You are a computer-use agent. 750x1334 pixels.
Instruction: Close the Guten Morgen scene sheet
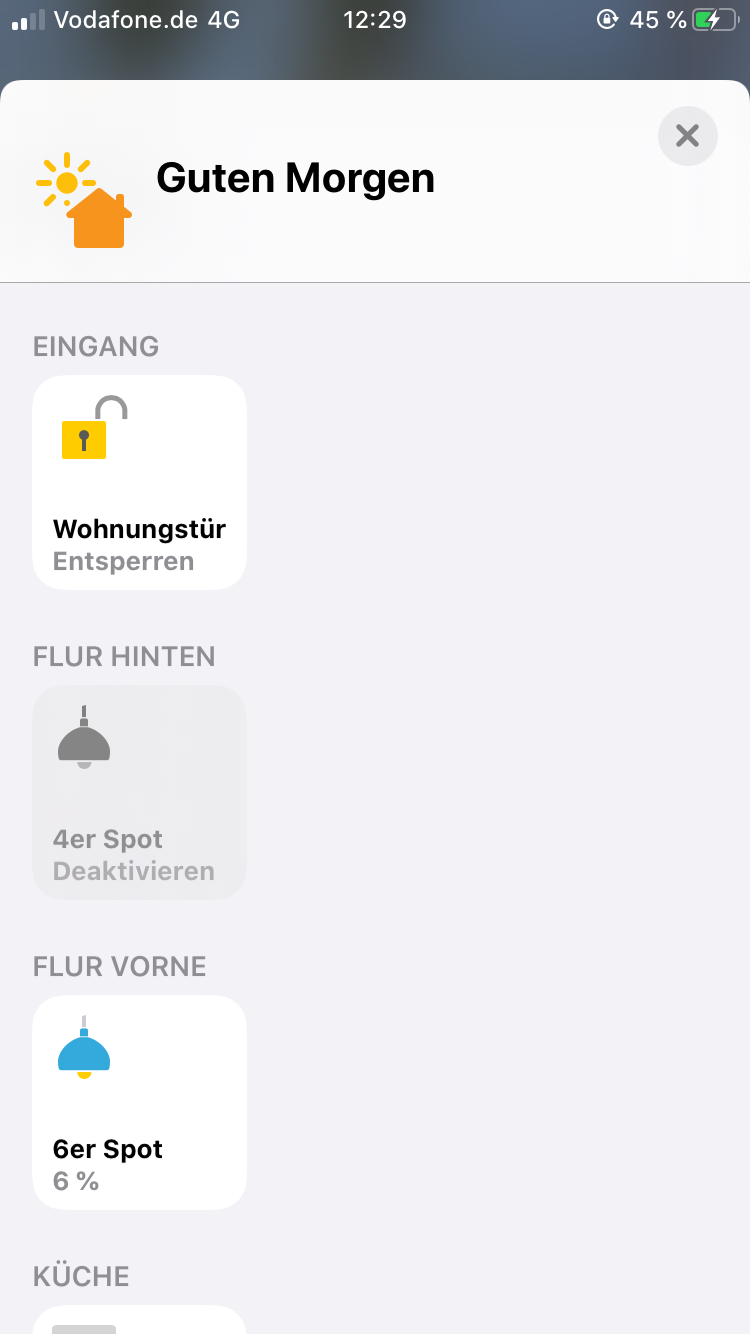tap(687, 136)
